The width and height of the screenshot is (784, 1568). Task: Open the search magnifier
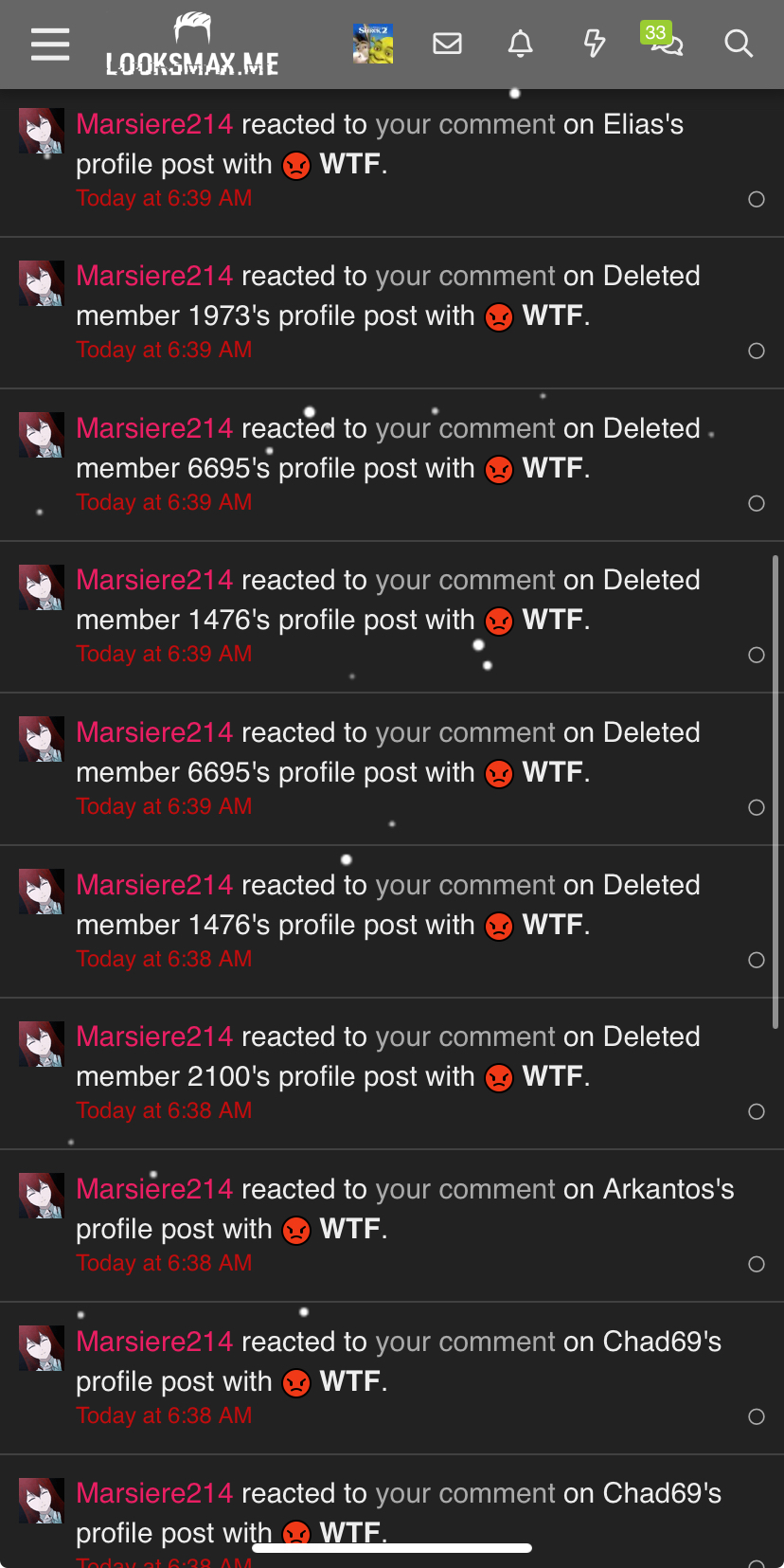739,44
